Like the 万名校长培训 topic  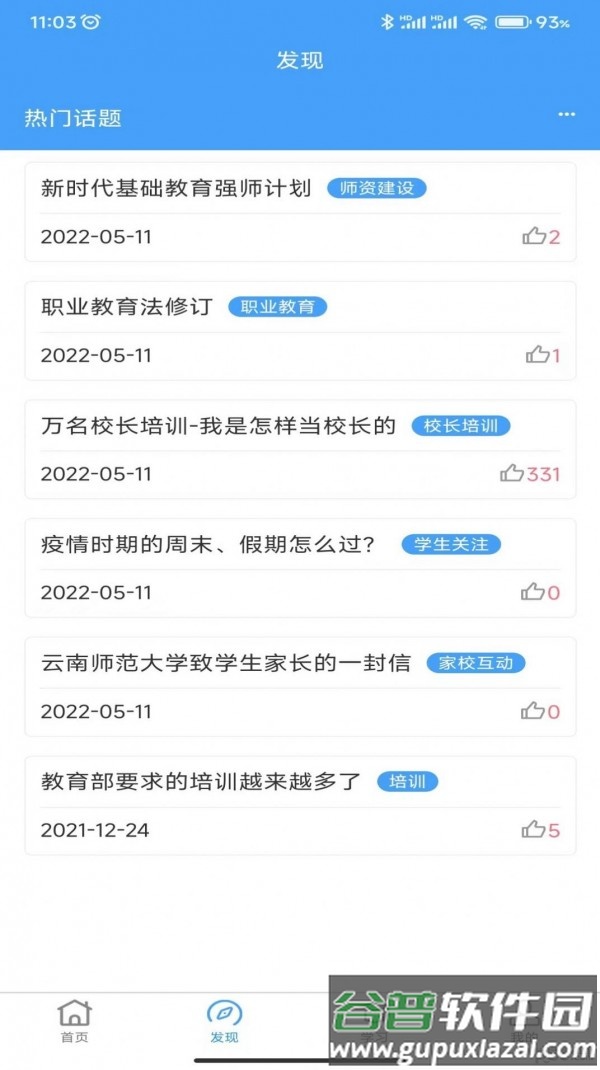tap(513, 474)
